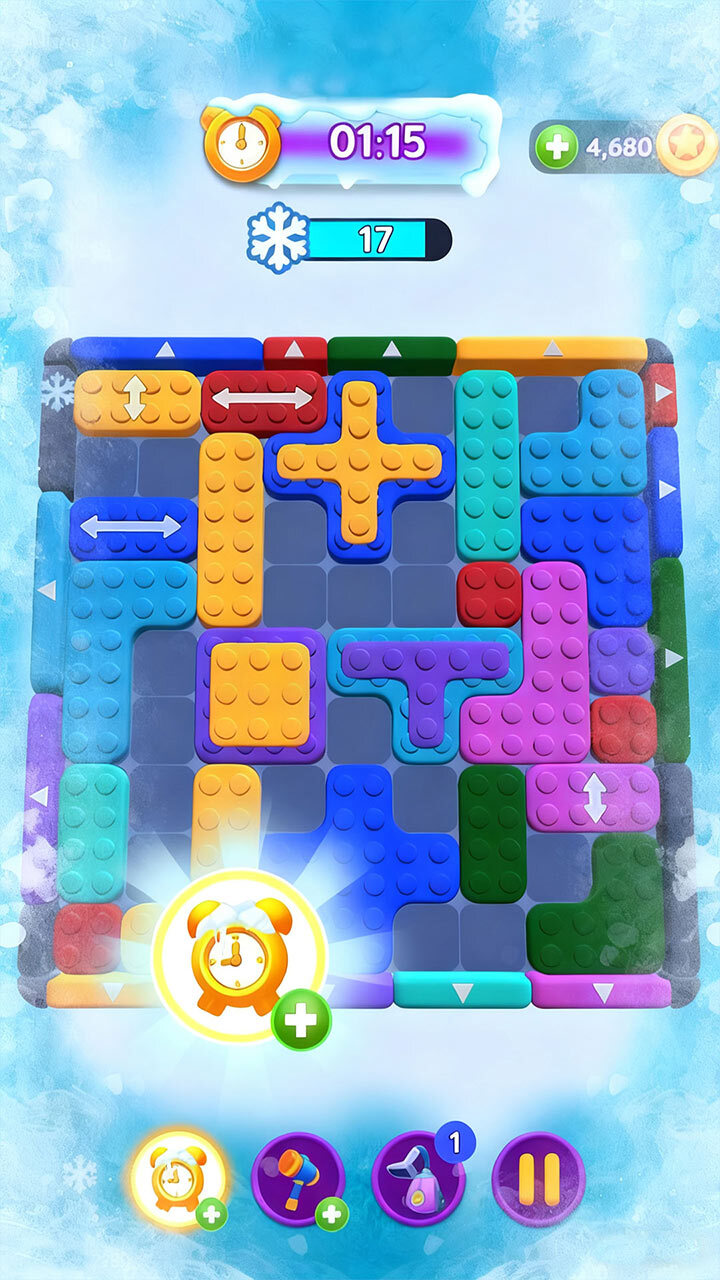Screen dimensions: 720x1280
Task: Select the red horizontal arrow block
Action: [263, 398]
